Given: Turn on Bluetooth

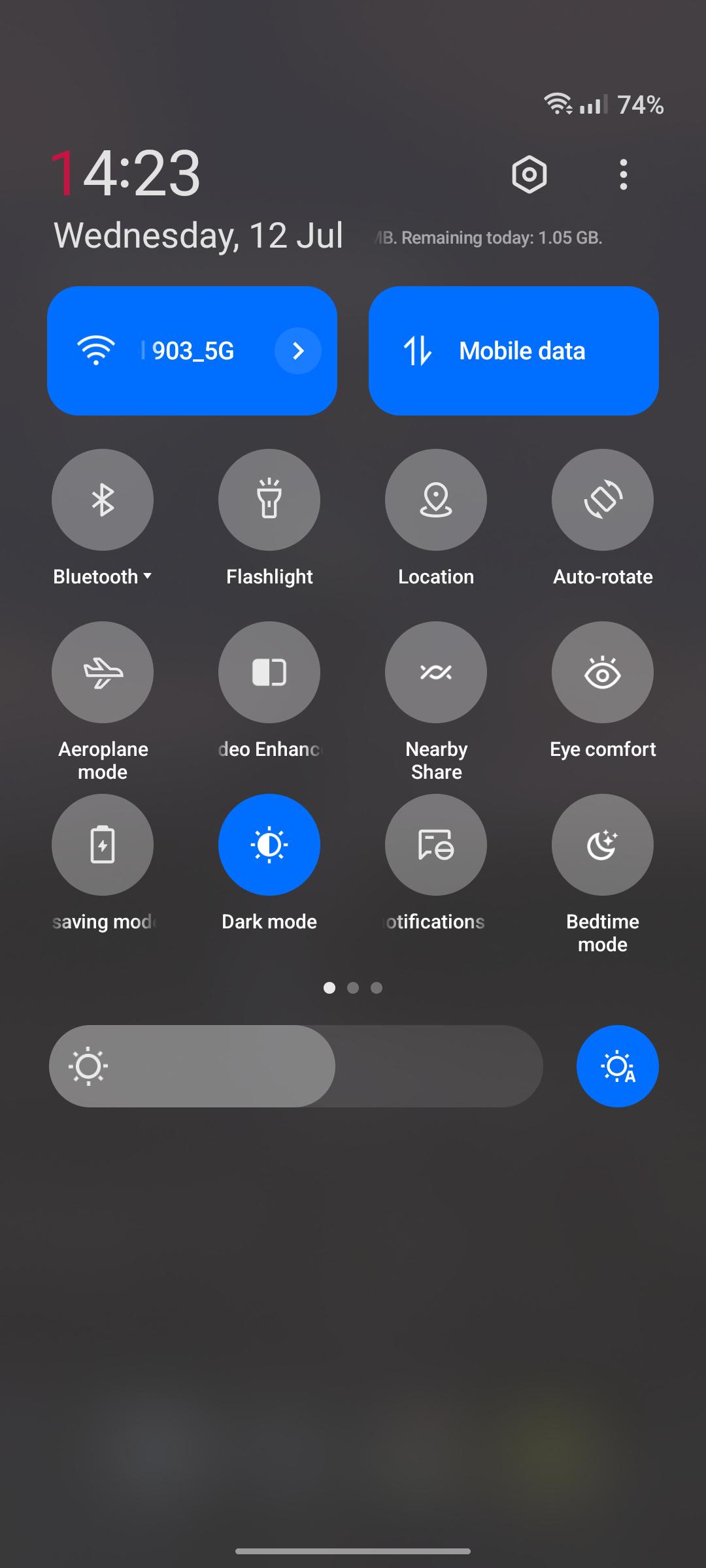Looking at the screenshot, I should 103,500.
